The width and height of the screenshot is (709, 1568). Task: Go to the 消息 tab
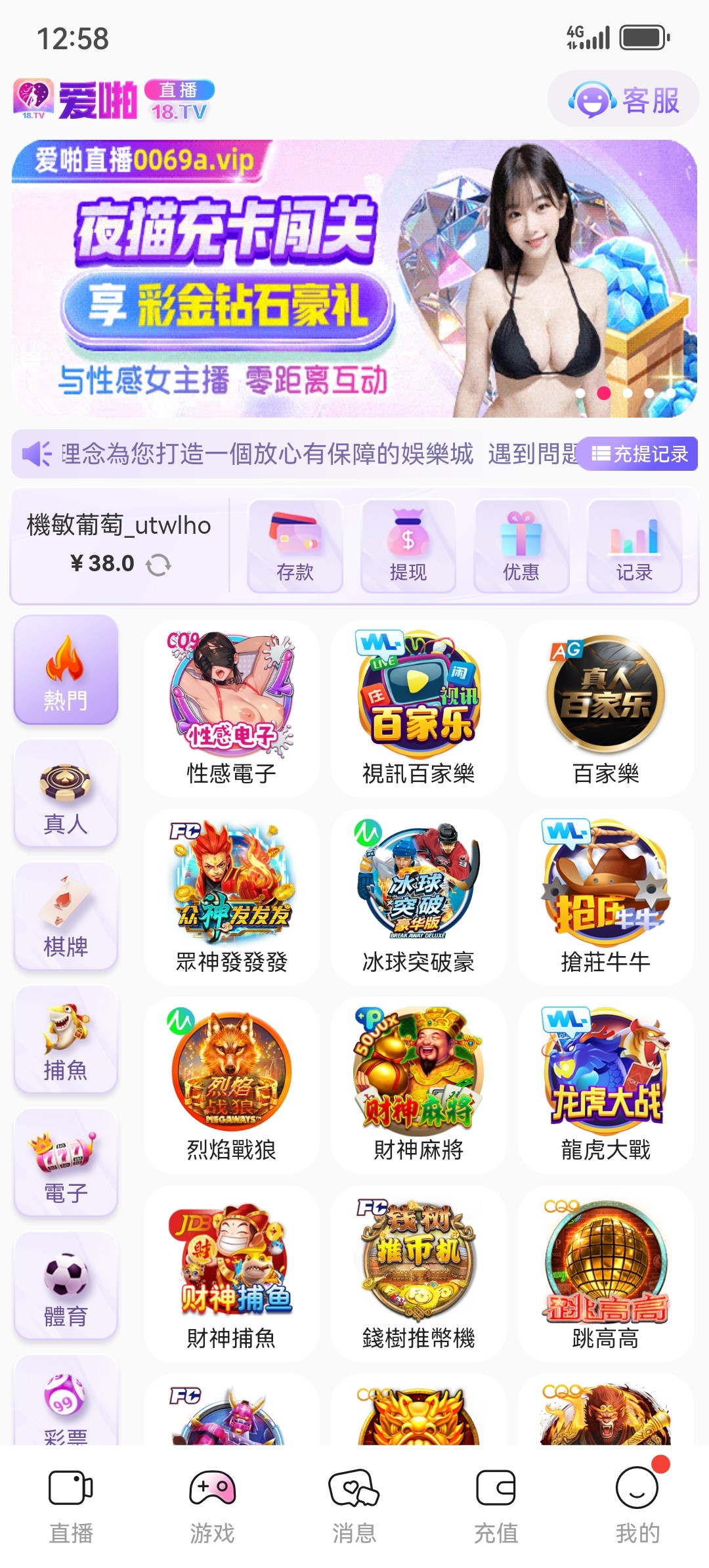click(354, 1505)
